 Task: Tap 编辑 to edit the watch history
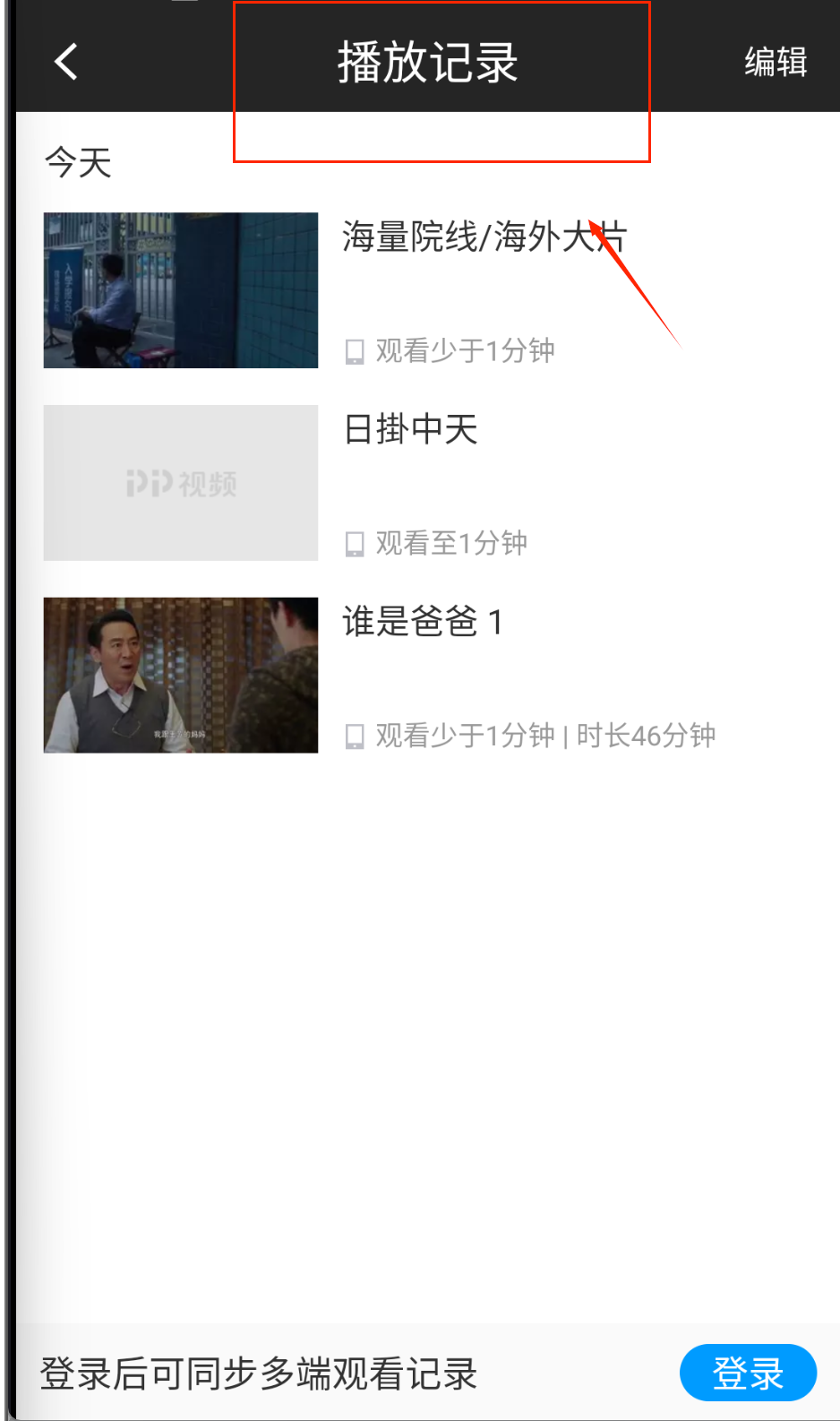point(776,62)
